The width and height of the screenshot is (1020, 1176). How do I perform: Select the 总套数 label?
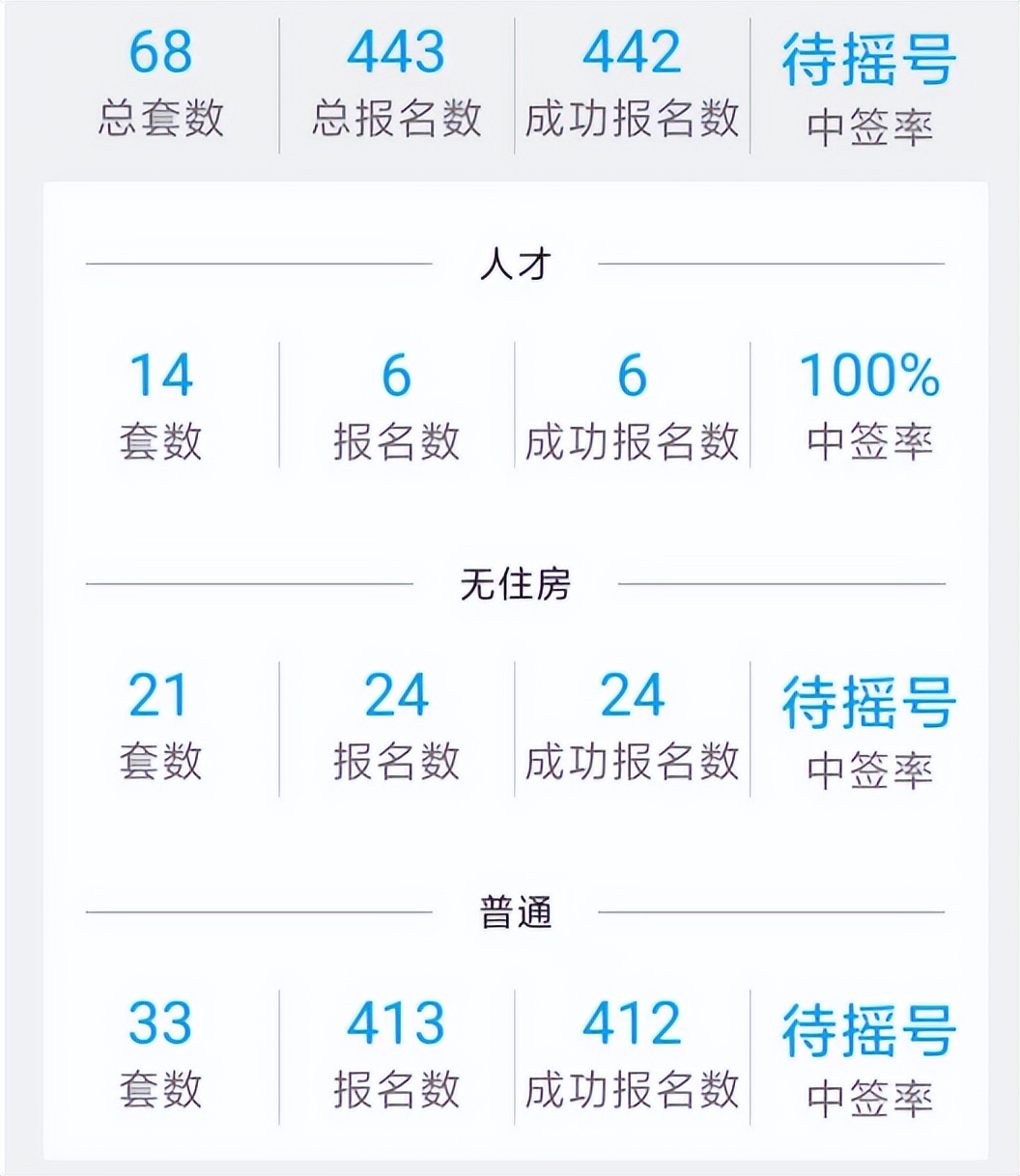pyautogui.click(x=160, y=121)
